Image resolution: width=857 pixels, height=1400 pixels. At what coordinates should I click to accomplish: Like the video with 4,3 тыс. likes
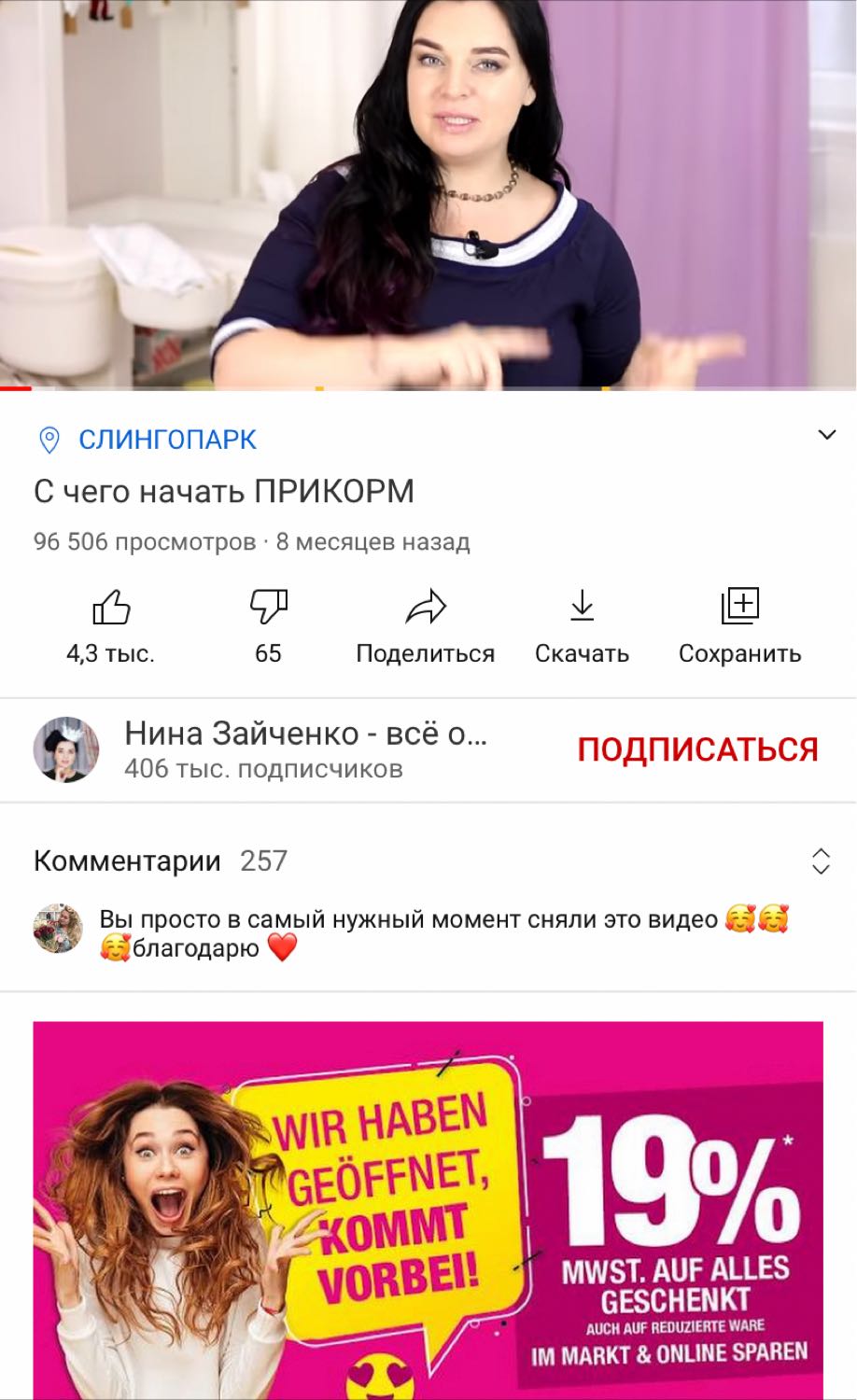pyautogui.click(x=110, y=625)
